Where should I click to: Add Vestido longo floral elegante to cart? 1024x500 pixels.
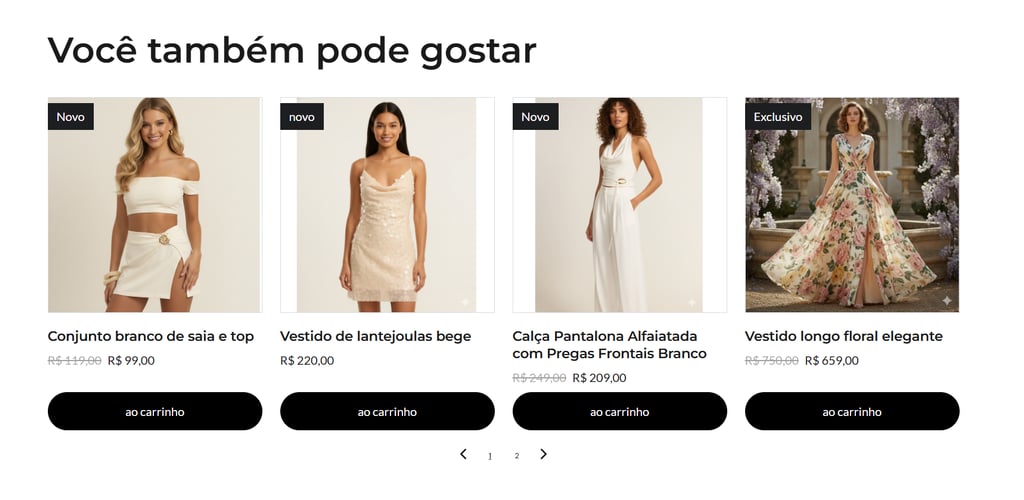tap(852, 411)
